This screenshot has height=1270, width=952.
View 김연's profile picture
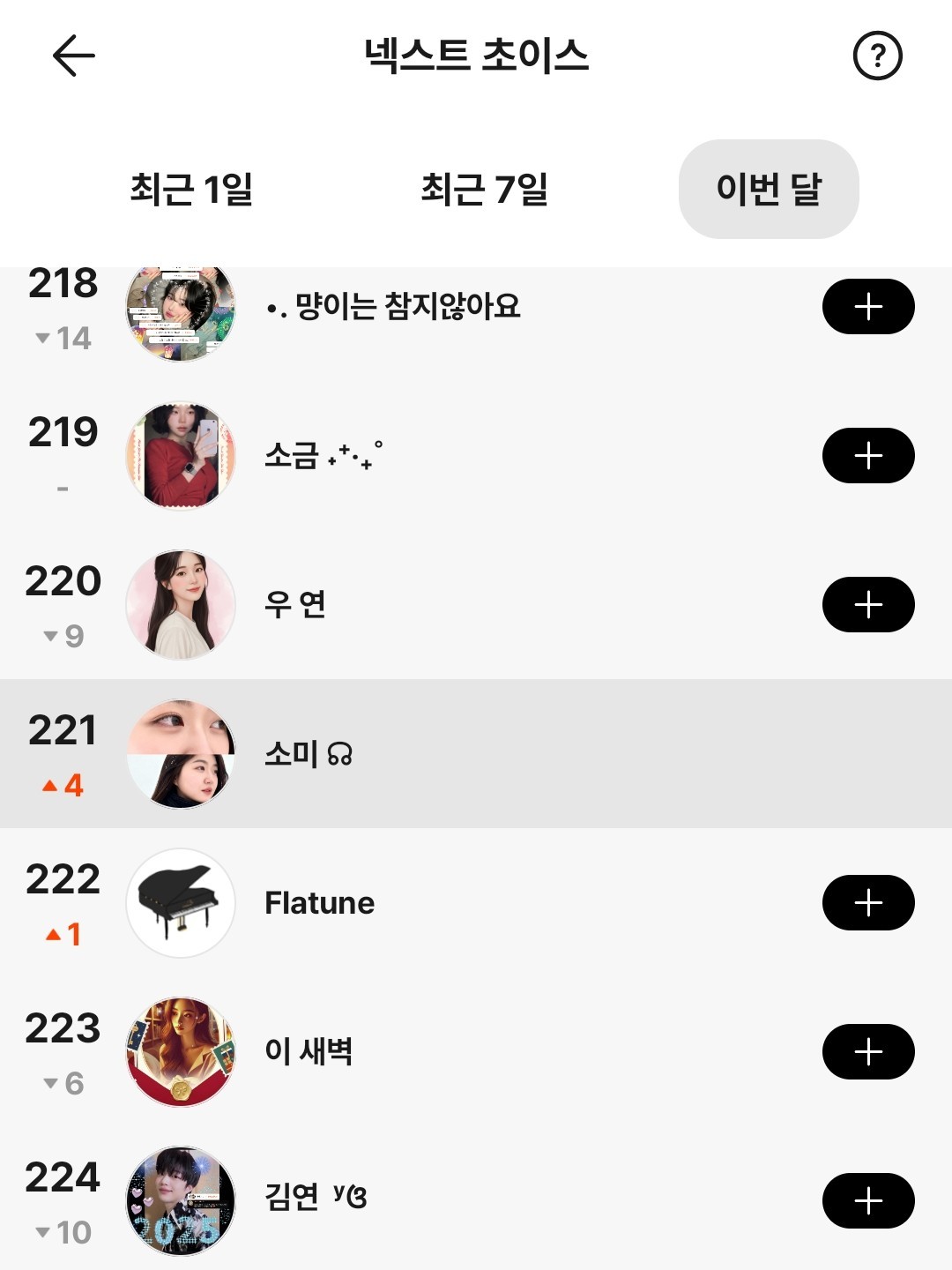[181, 1201]
